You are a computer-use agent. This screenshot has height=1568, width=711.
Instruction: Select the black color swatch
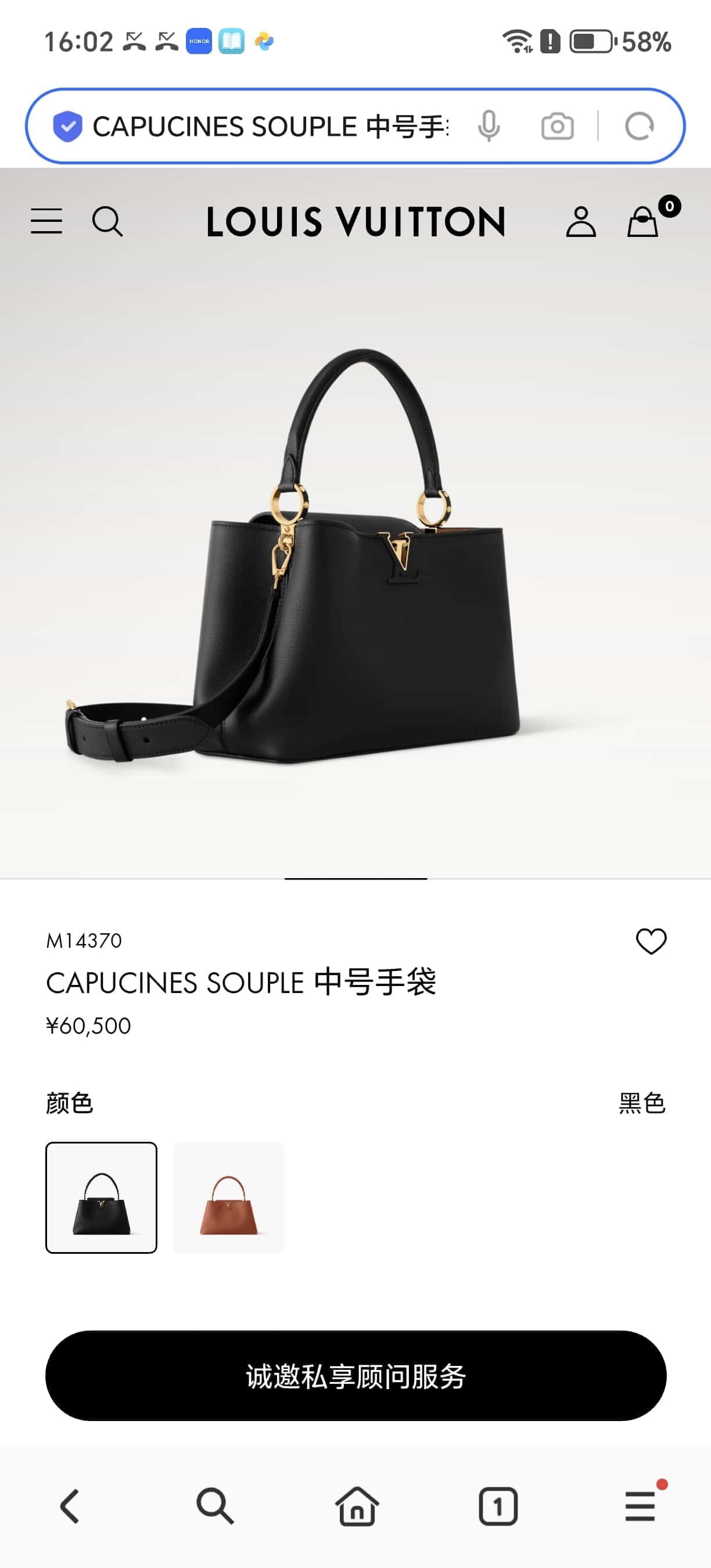click(101, 1197)
